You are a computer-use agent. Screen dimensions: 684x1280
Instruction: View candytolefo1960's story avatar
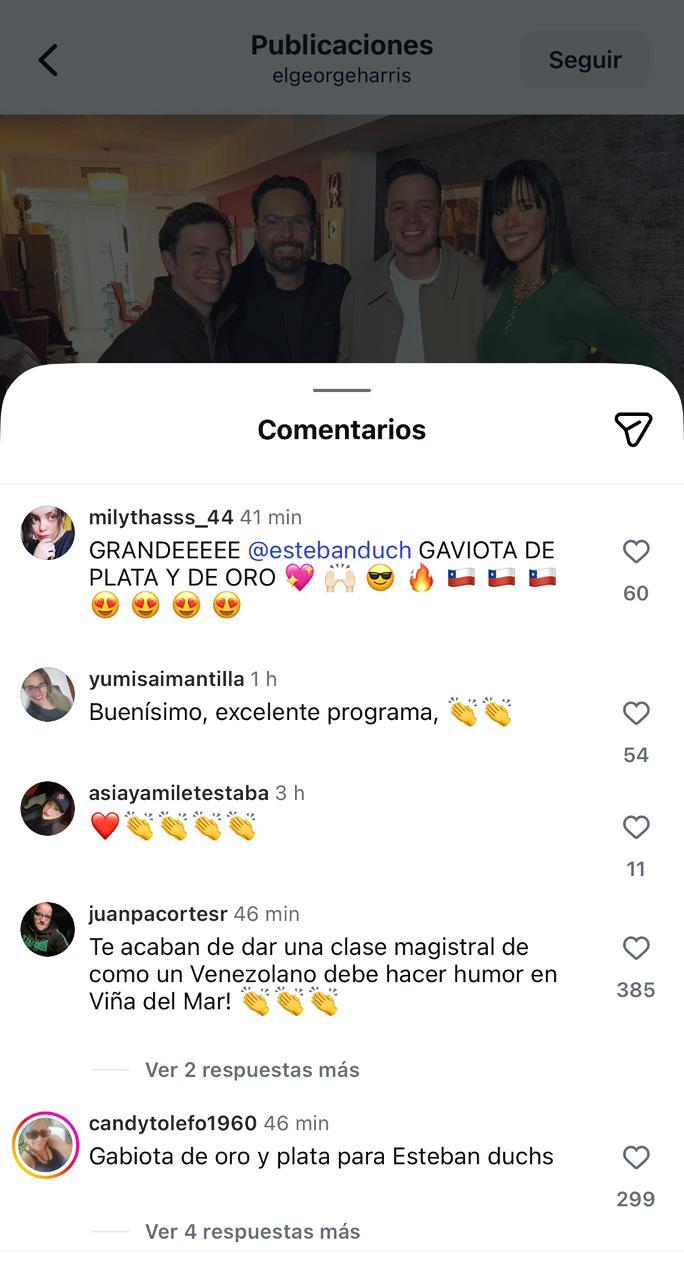(46, 1145)
